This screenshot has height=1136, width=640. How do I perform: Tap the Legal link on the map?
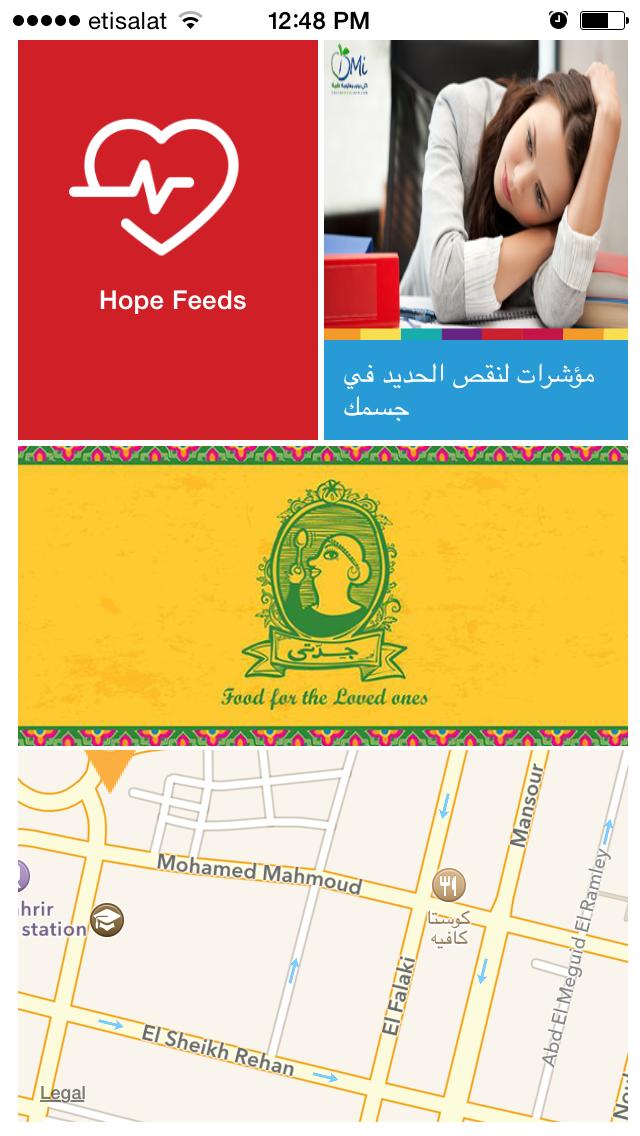pyautogui.click(x=62, y=1093)
